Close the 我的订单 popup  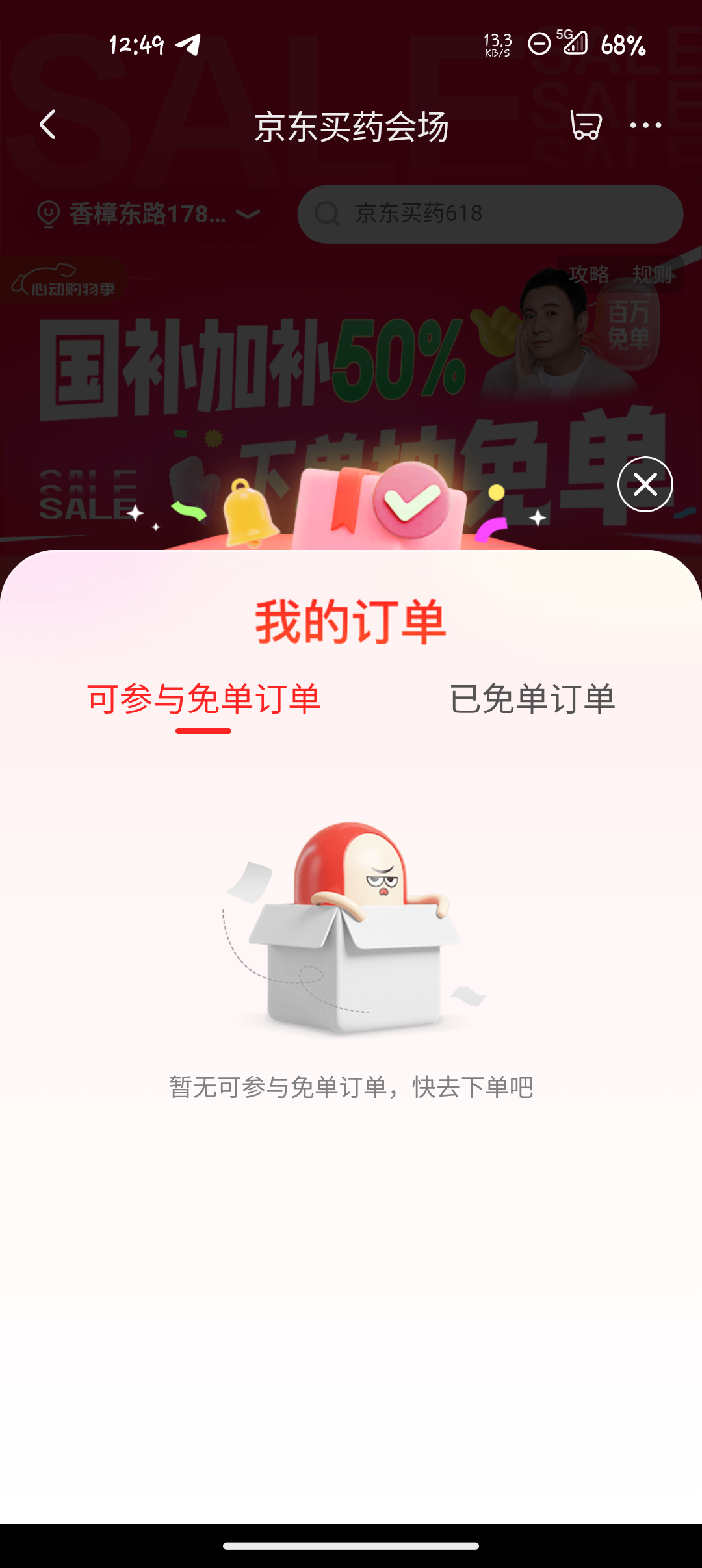pos(645,484)
